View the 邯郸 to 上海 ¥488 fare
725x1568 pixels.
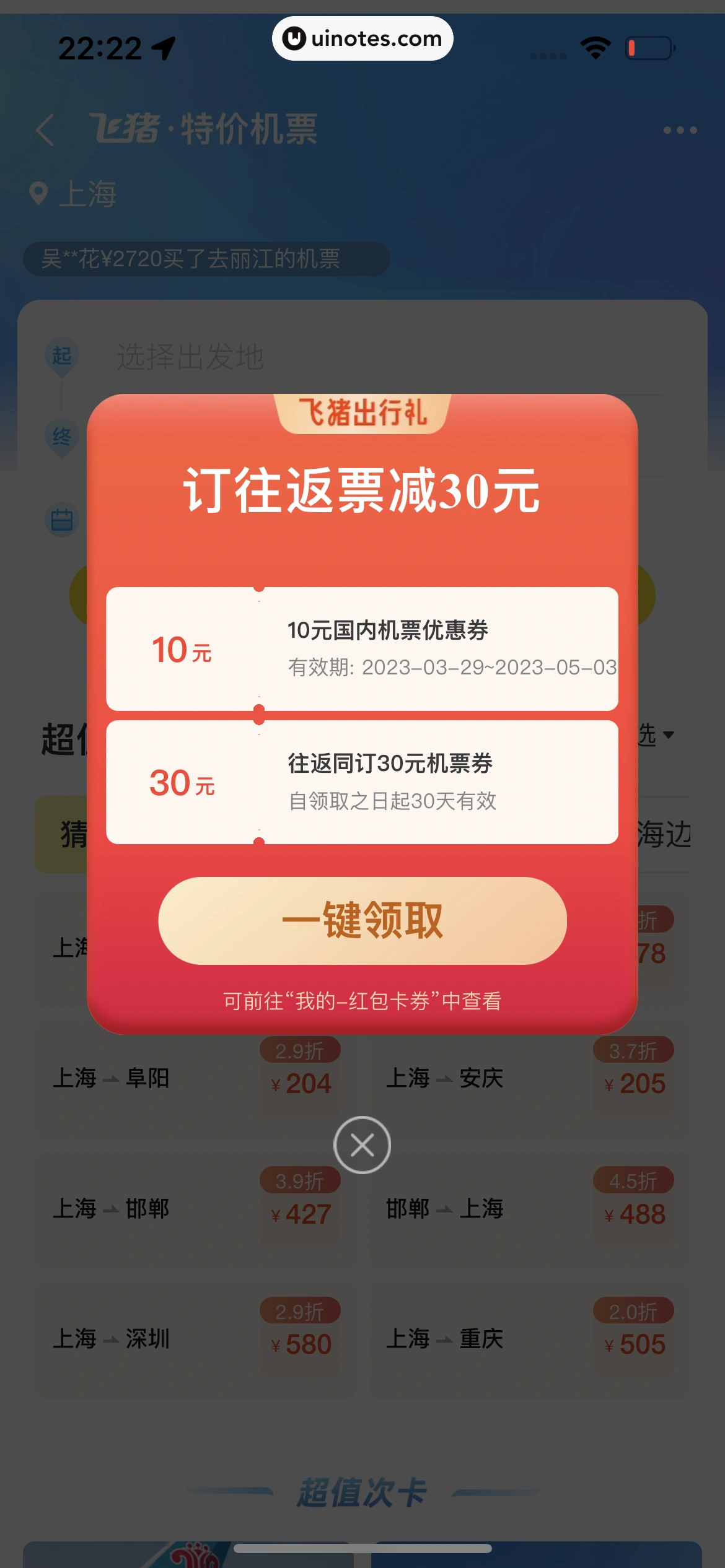coord(527,1209)
